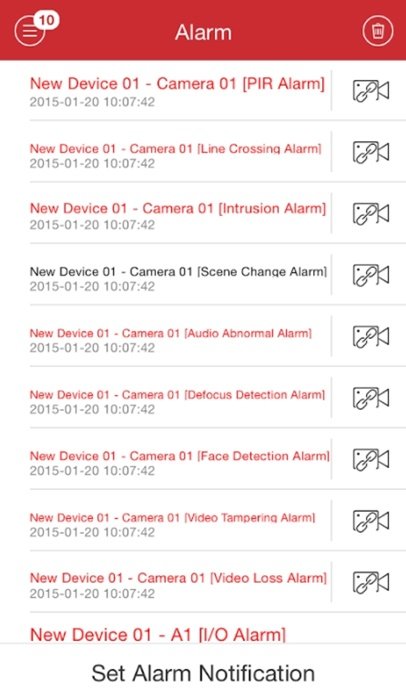The width and height of the screenshot is (406, 700).
Task: Tap Set Alarm Notification
Action: (x=203, y=673)
